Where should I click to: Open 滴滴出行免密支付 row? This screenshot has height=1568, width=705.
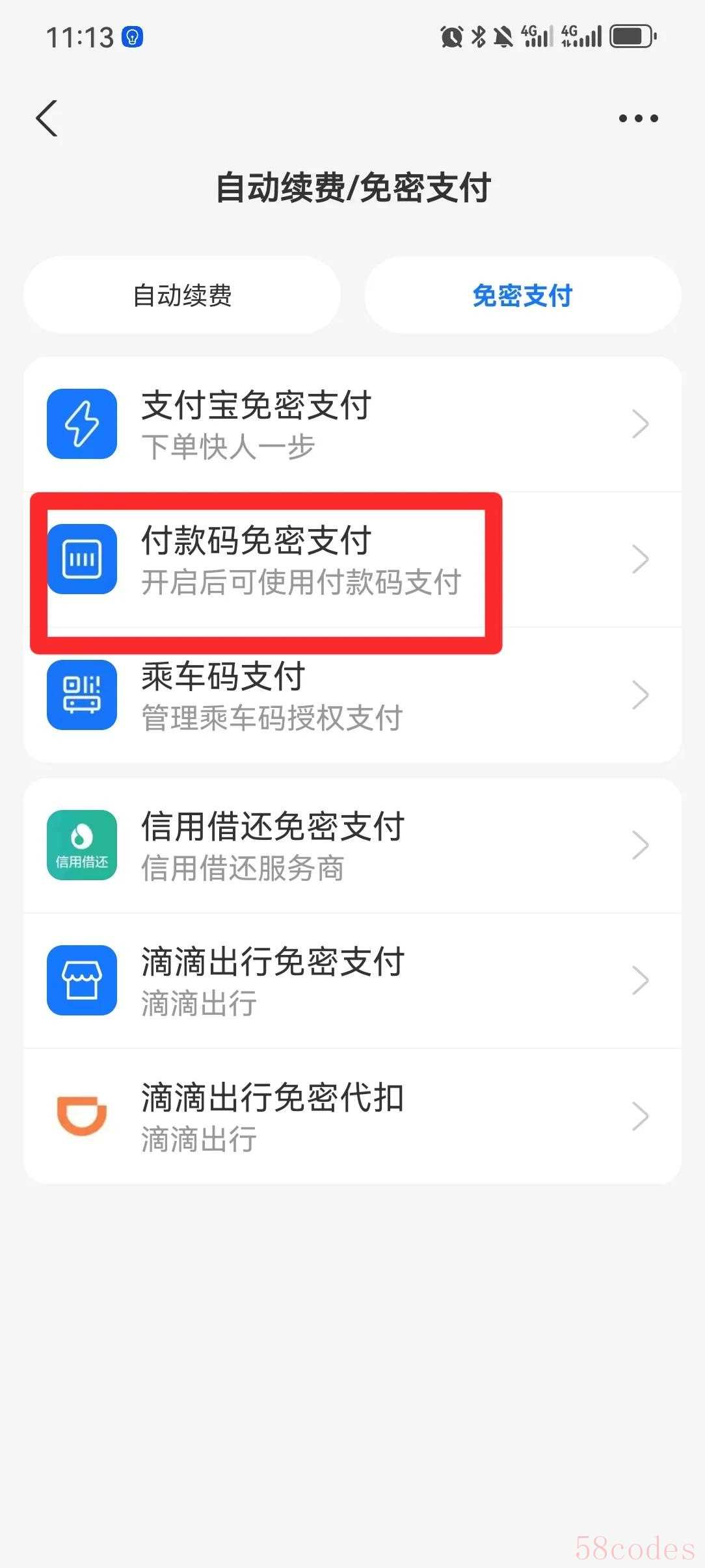pyautogui.click(x=352, y=980)
